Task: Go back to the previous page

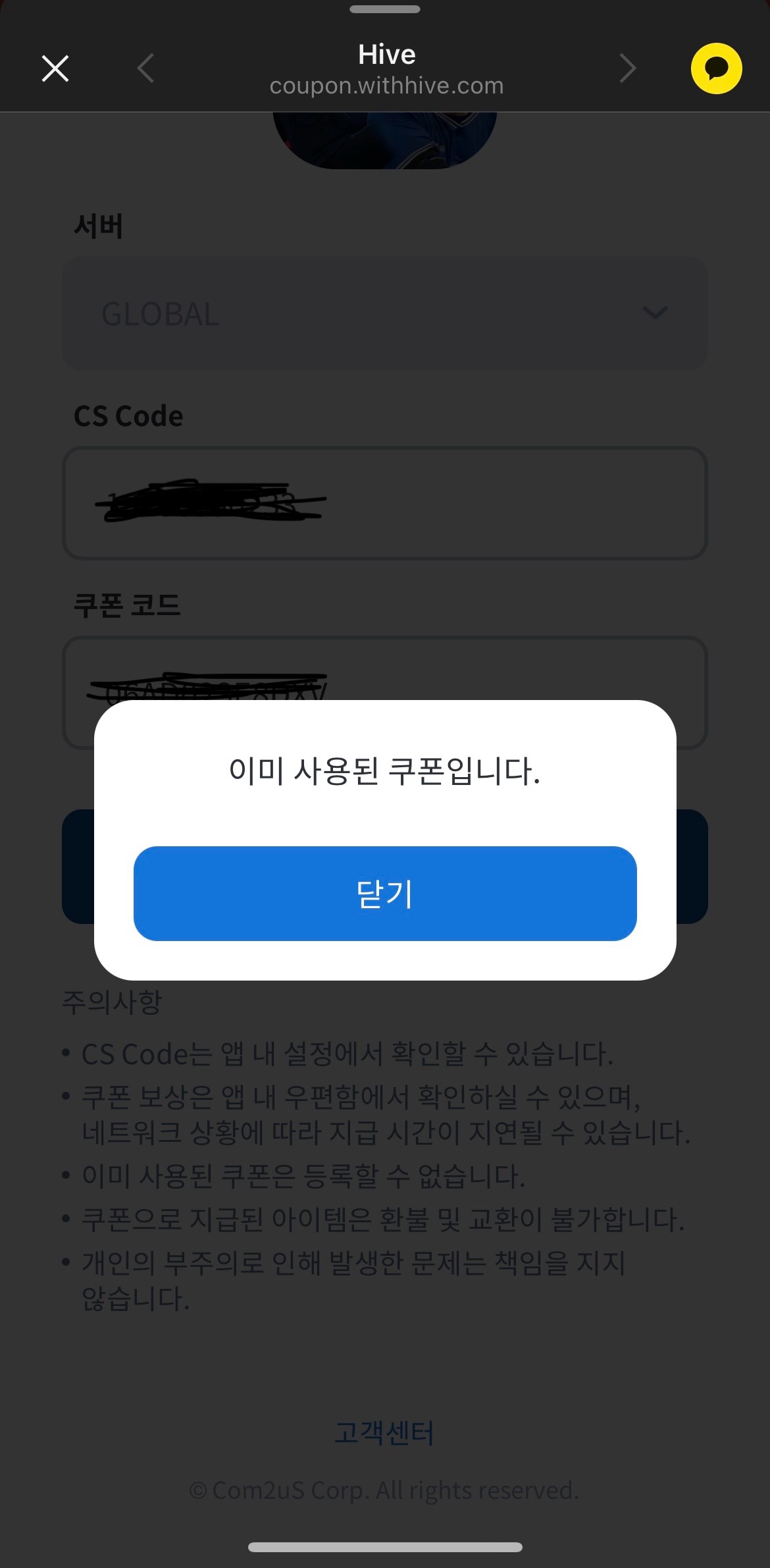Action: tap(145, 68)
